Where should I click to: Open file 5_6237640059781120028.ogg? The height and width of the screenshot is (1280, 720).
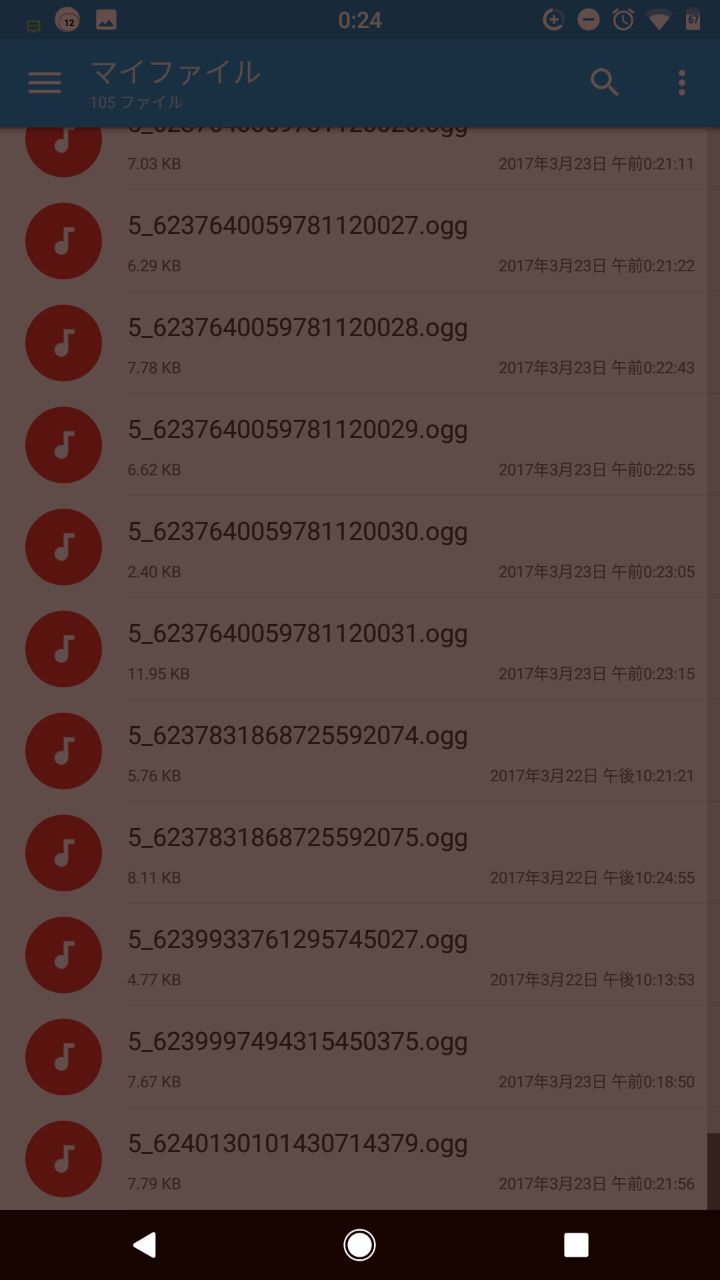tap(298, 328)
